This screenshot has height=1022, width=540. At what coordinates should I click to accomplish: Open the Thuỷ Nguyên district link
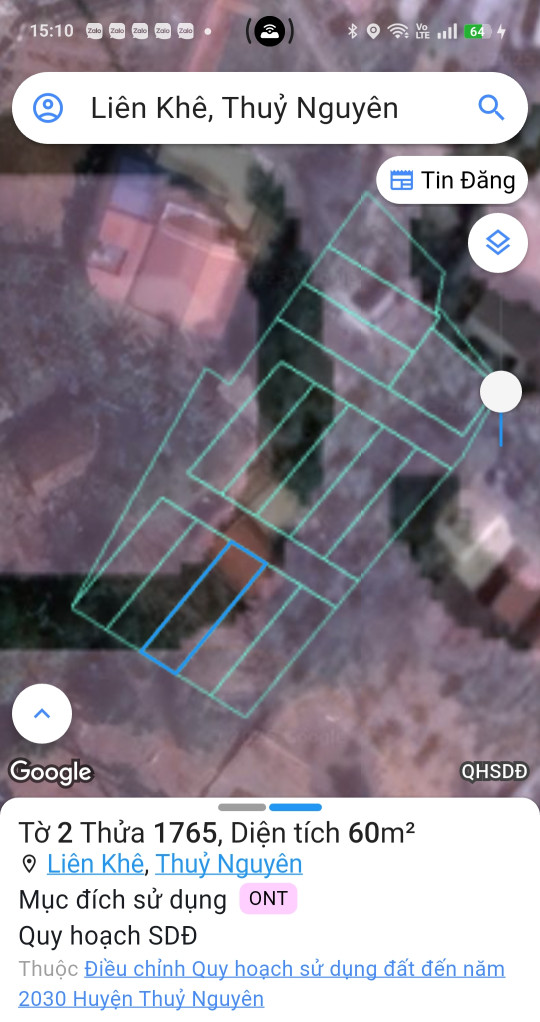click(229, 864)
